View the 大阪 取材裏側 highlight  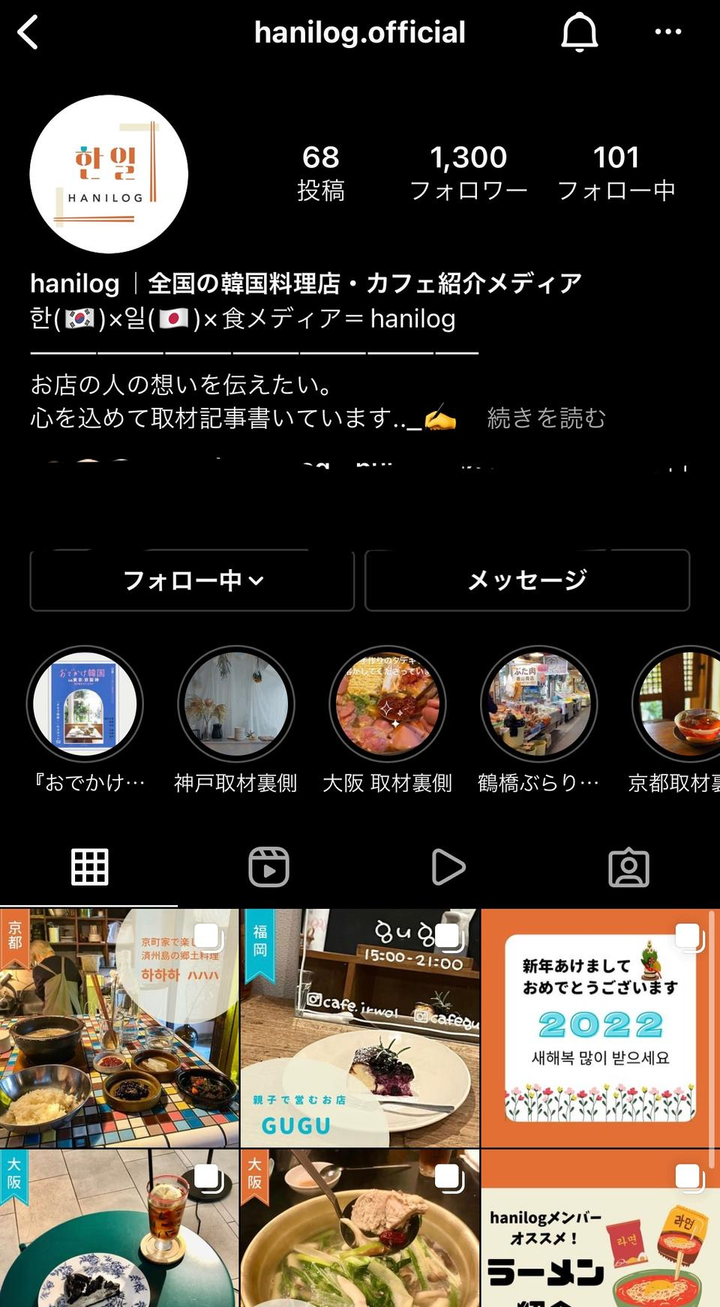point(387,705)
